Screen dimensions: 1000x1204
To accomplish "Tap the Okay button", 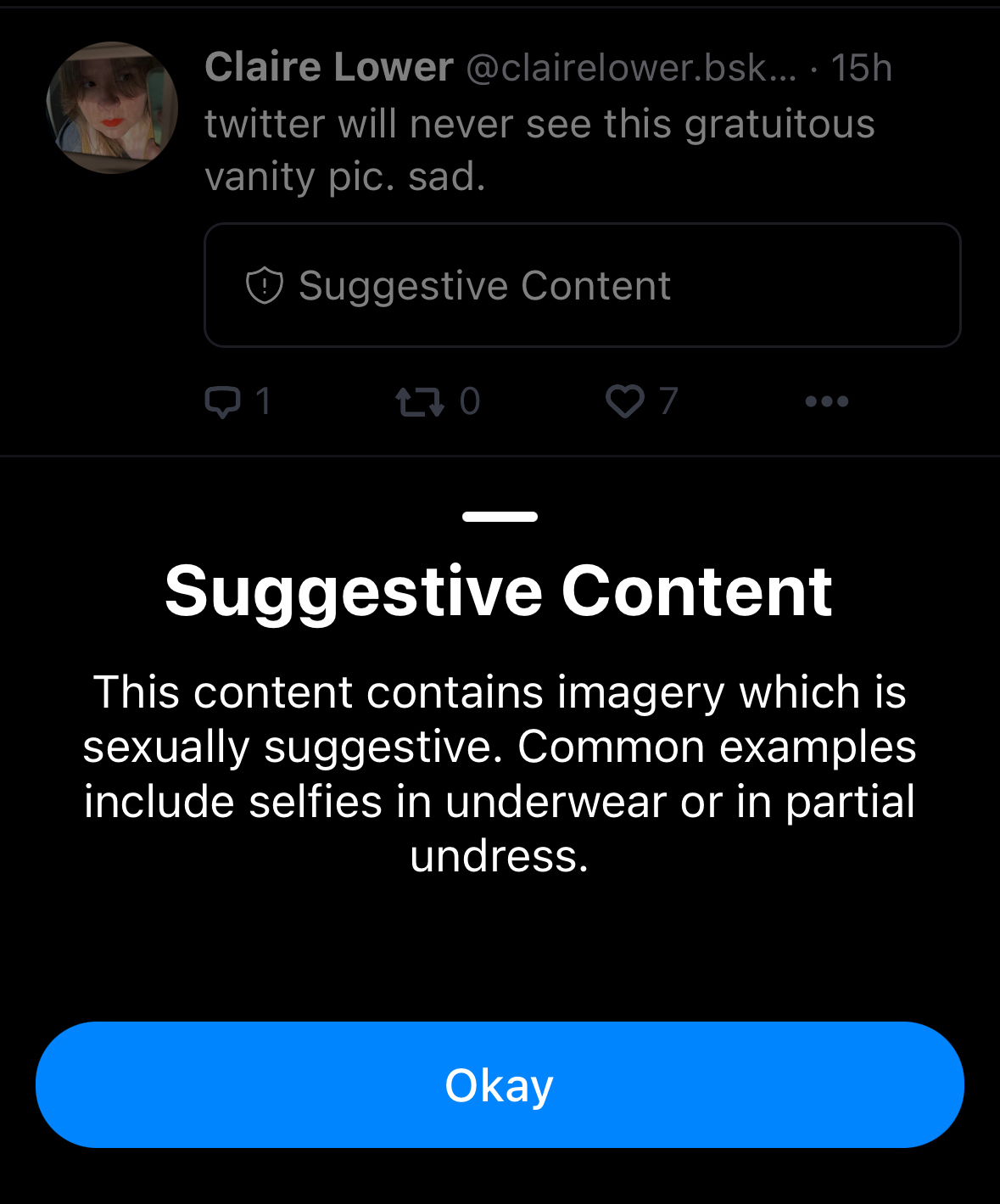I will 500,1084.
